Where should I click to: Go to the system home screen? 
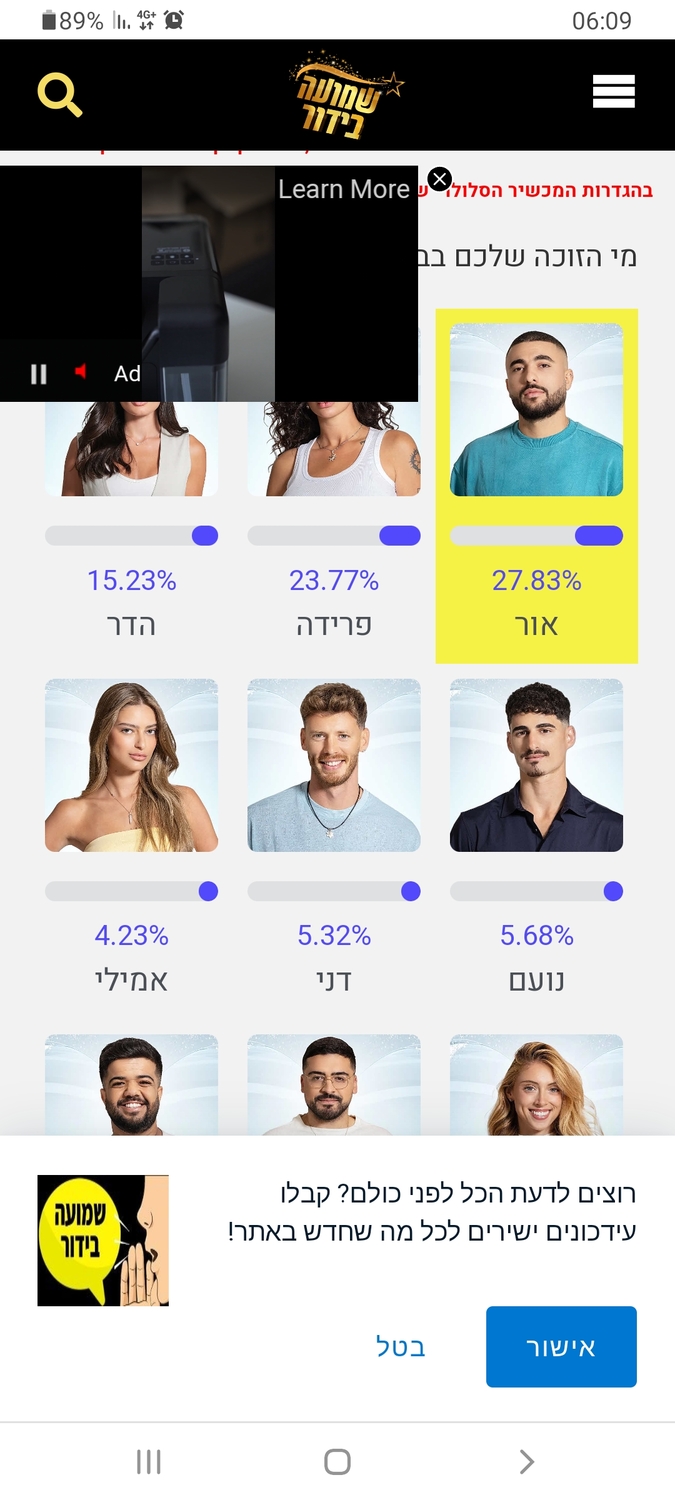tap(337, 1462)
